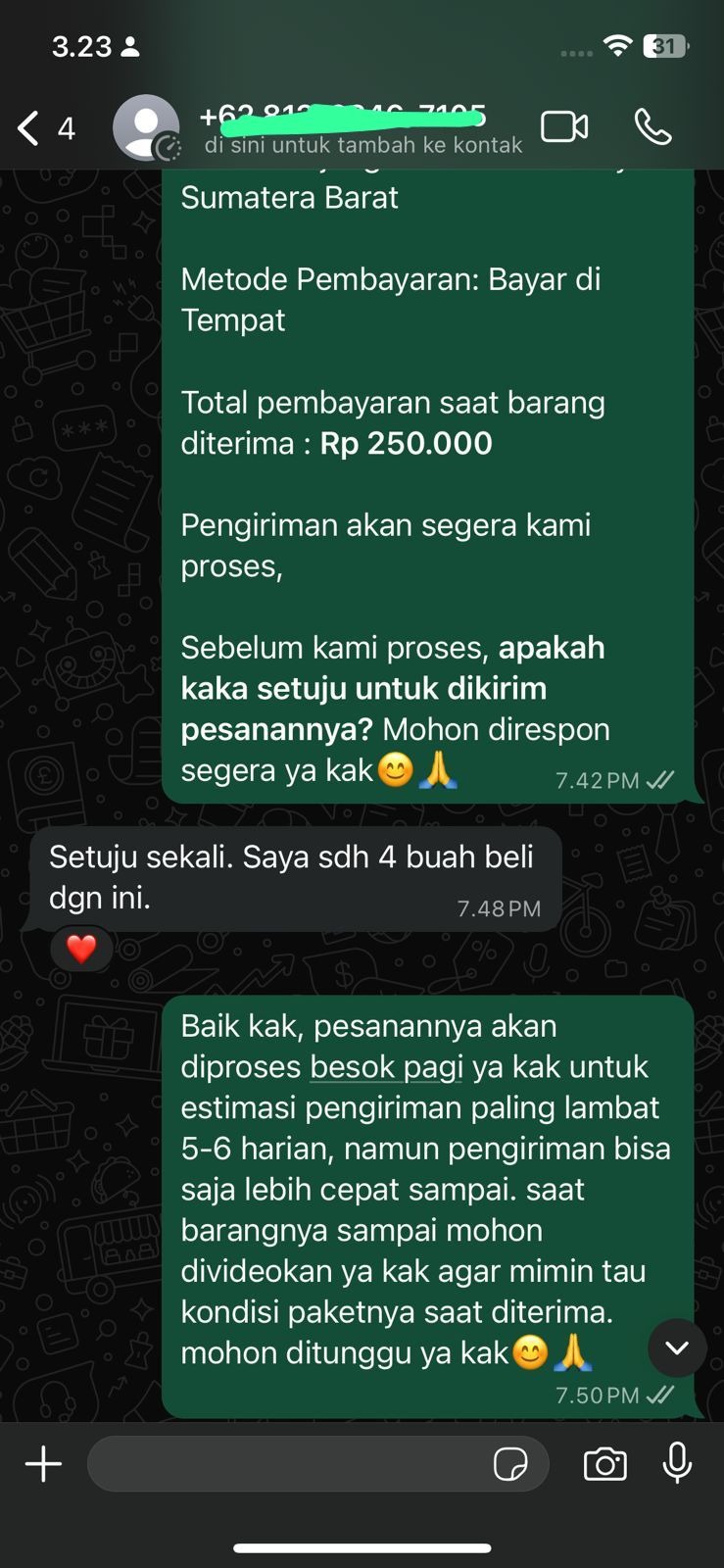Open the underlined "besok pagi" link

386,1067
